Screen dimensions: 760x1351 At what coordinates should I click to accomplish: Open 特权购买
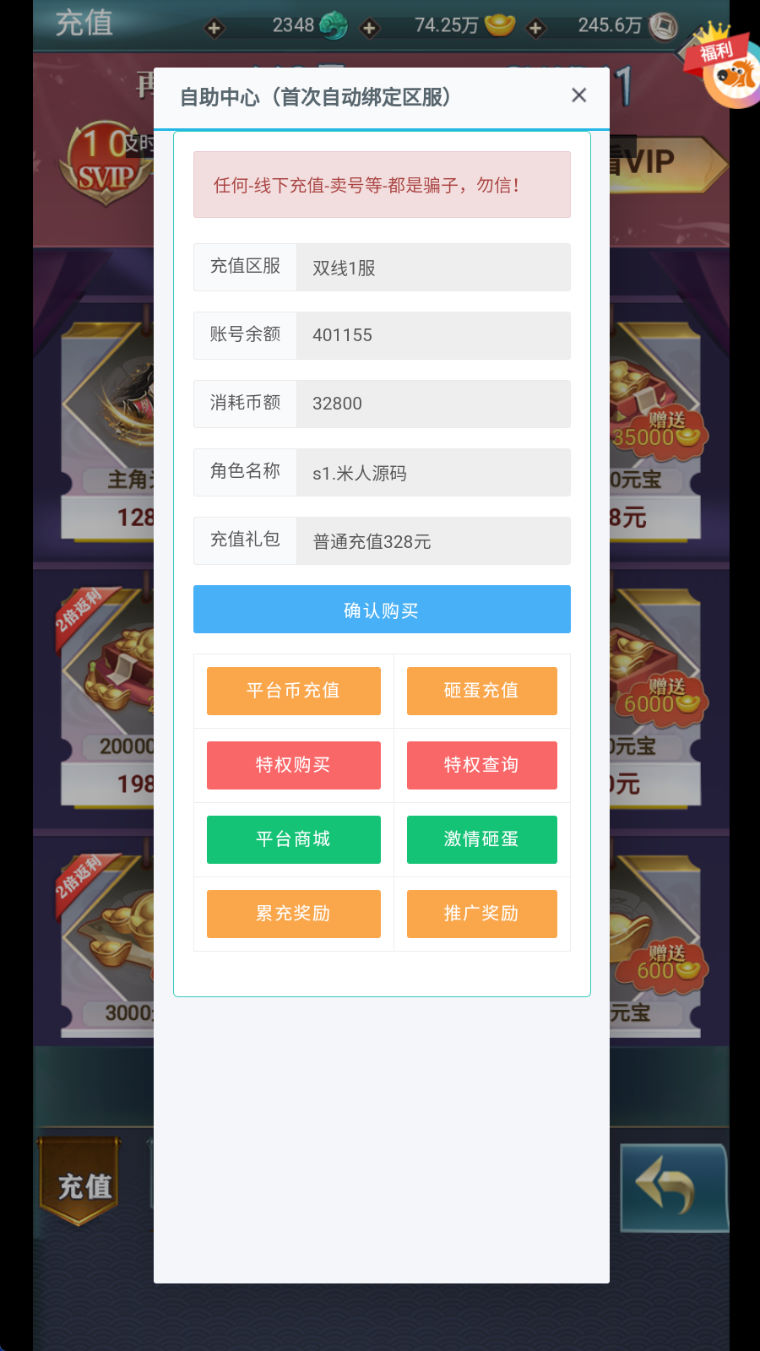point(293,765)
